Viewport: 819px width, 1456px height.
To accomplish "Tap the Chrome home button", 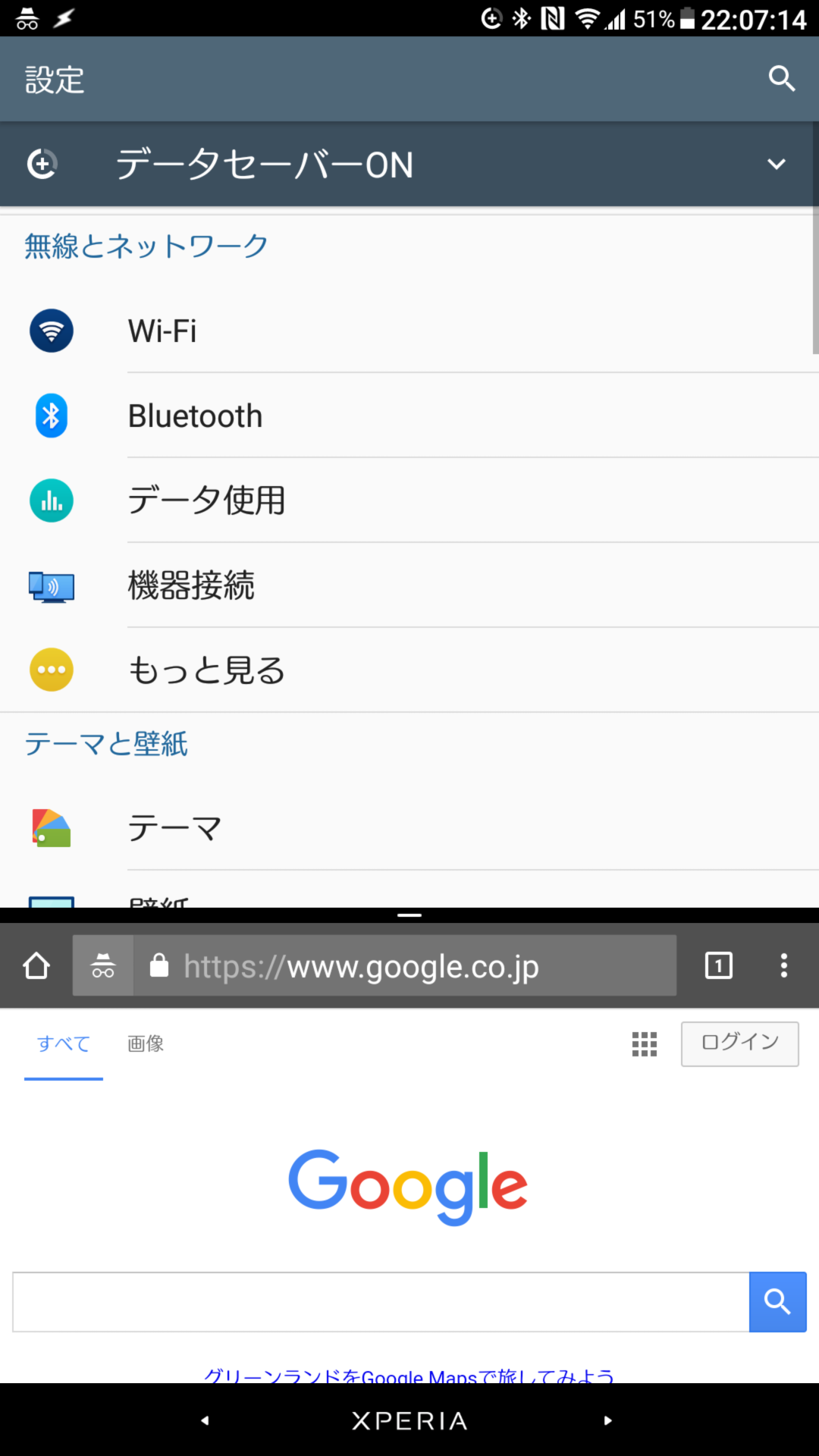I will point(36,965).
